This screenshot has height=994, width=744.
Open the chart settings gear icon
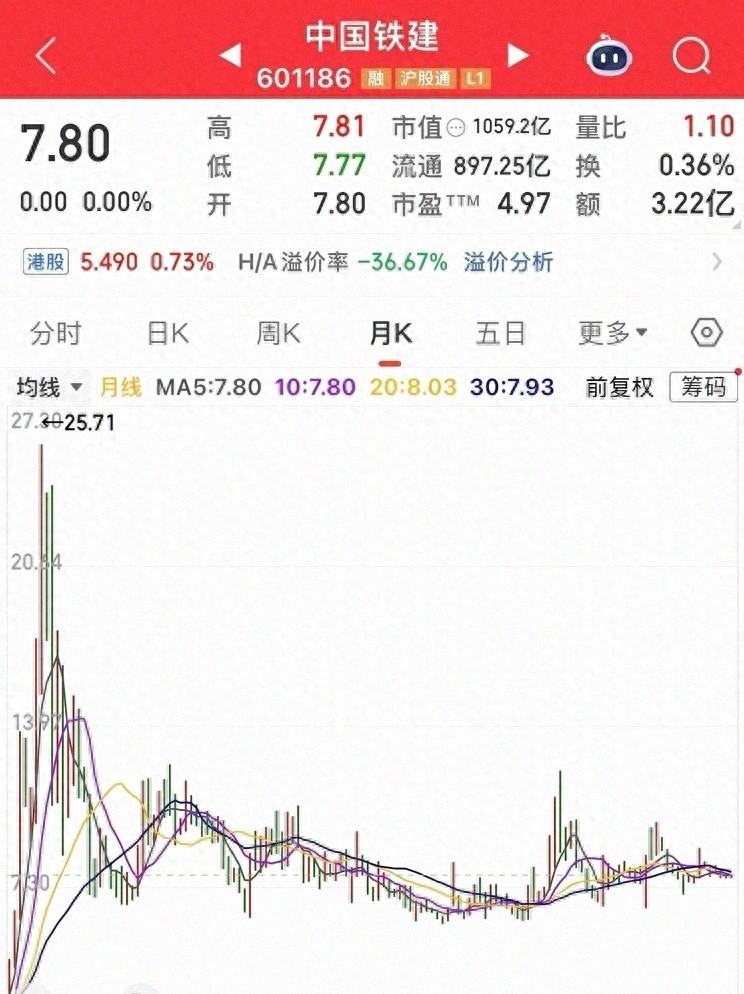coord(705,332)
